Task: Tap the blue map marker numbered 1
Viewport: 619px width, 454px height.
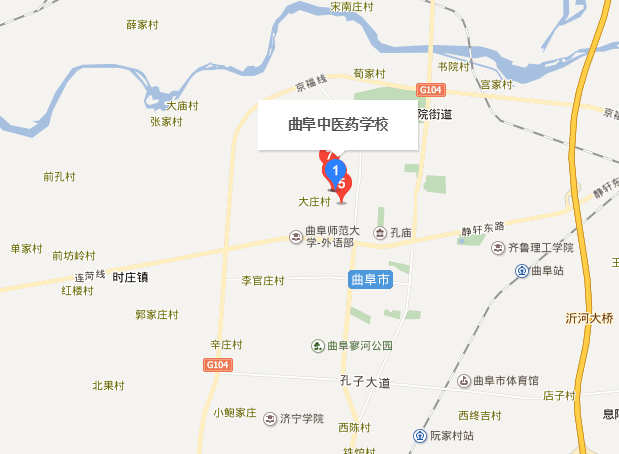Action: pos(337,170)
